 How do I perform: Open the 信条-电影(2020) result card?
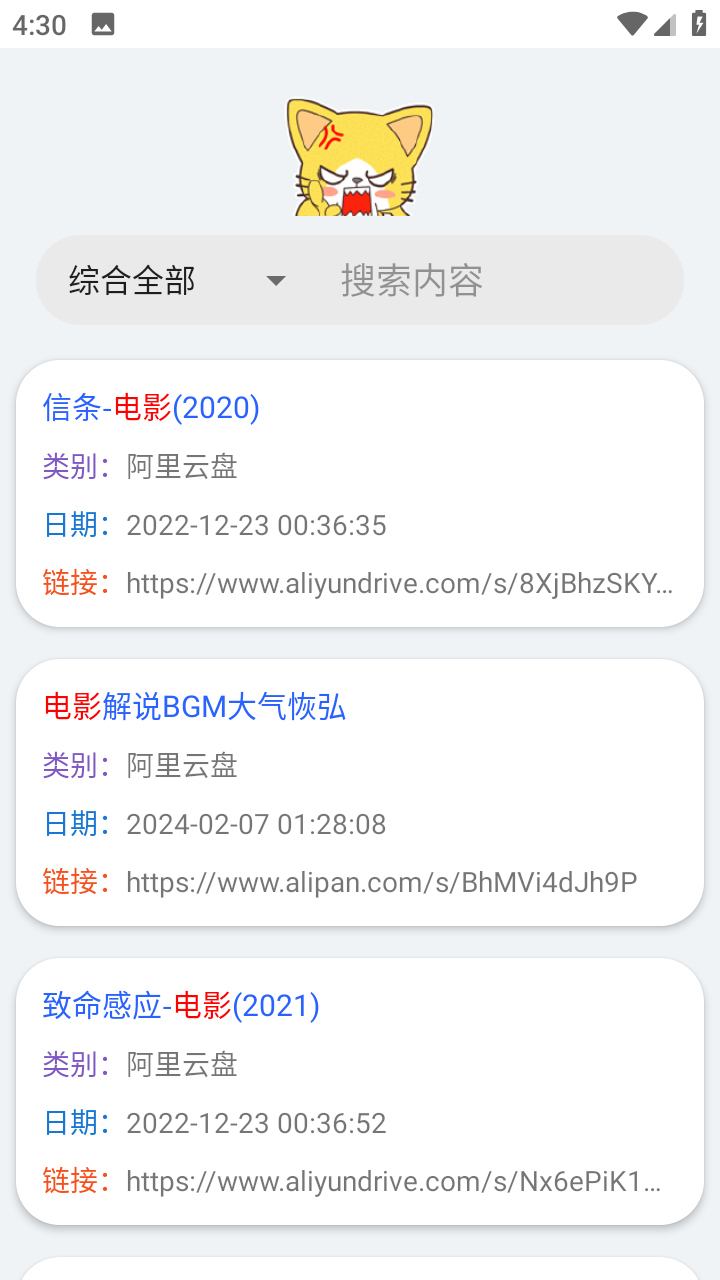pyautogui.click(x=360, y=494)
